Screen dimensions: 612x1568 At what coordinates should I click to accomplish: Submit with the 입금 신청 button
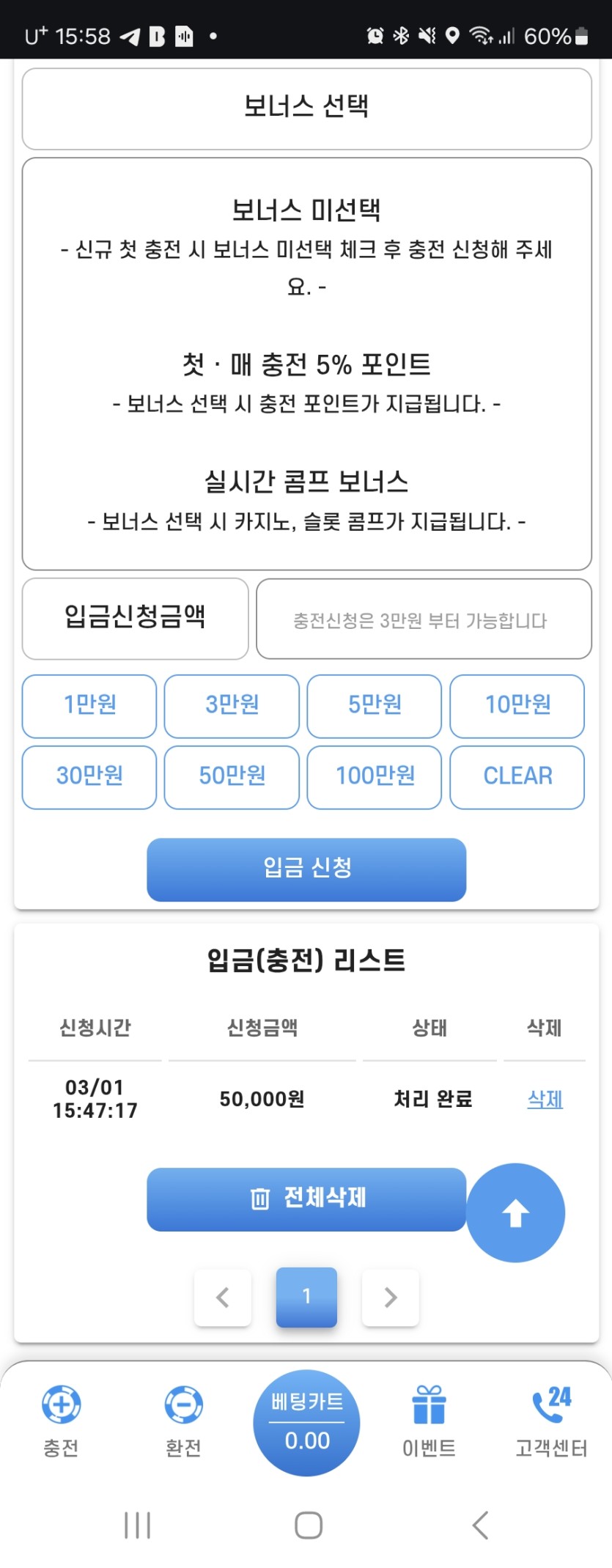306,869
